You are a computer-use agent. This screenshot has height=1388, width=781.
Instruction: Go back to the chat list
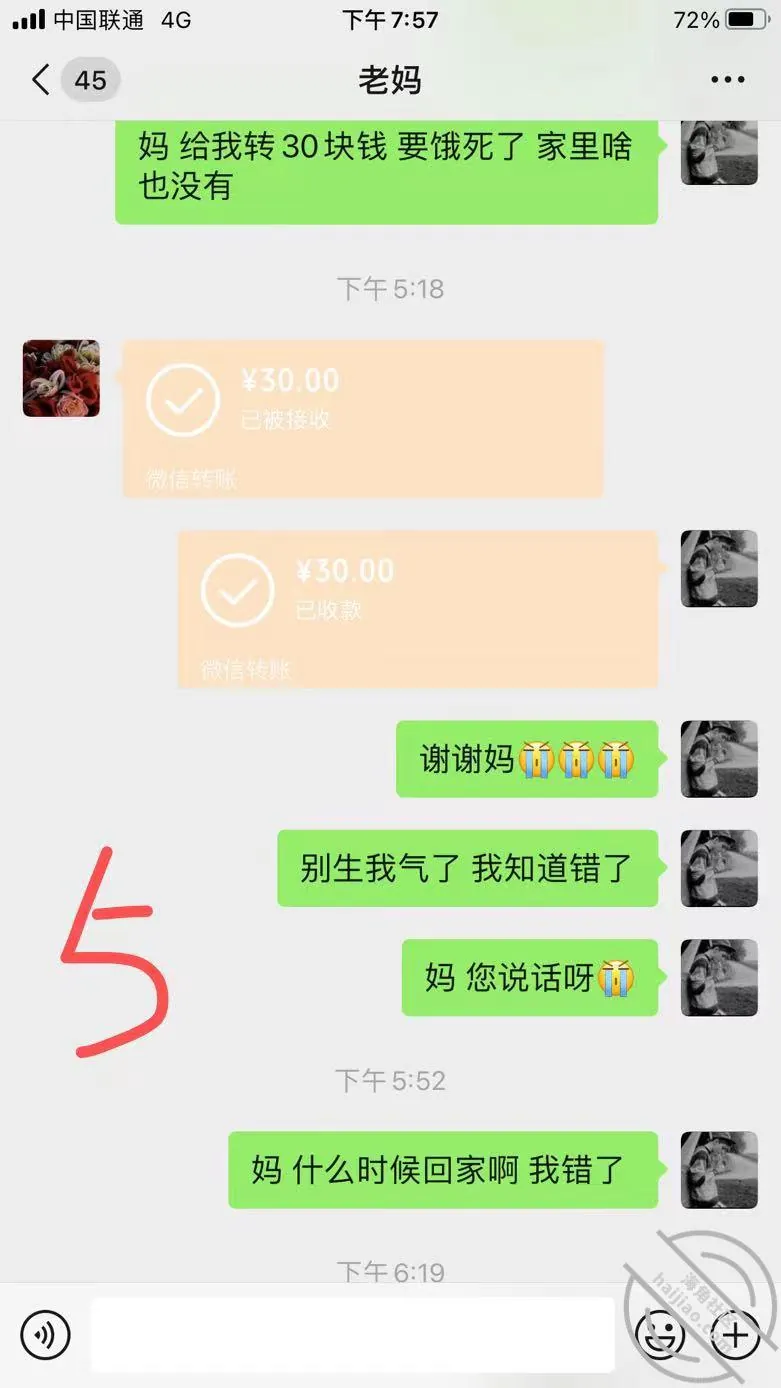[x=41, y=80]
